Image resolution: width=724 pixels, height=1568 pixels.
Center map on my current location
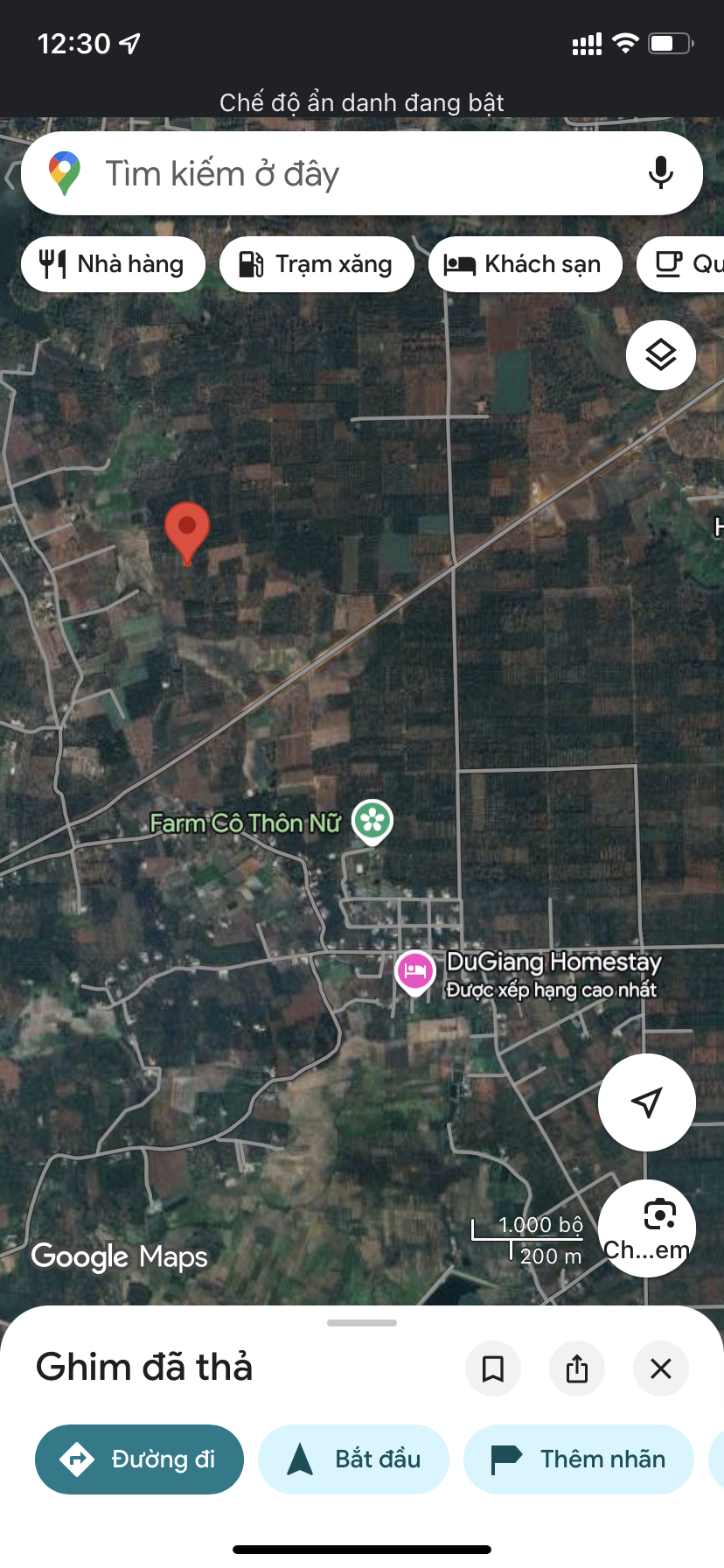pyautogui.click(x=647, y=1102)
